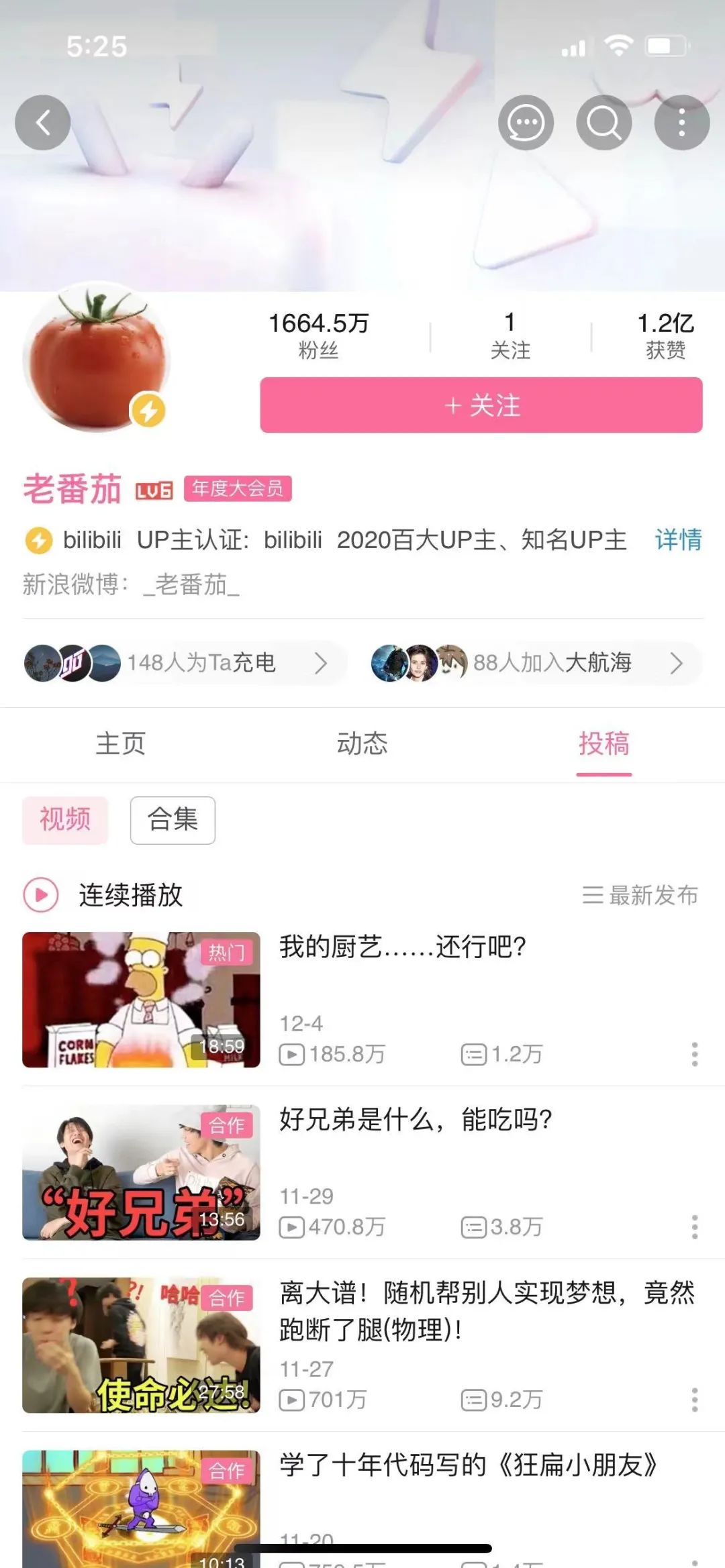
Task: Open video 学了十年代码写的《狂扁小朋友》
Action: (x=362, y=1509)
